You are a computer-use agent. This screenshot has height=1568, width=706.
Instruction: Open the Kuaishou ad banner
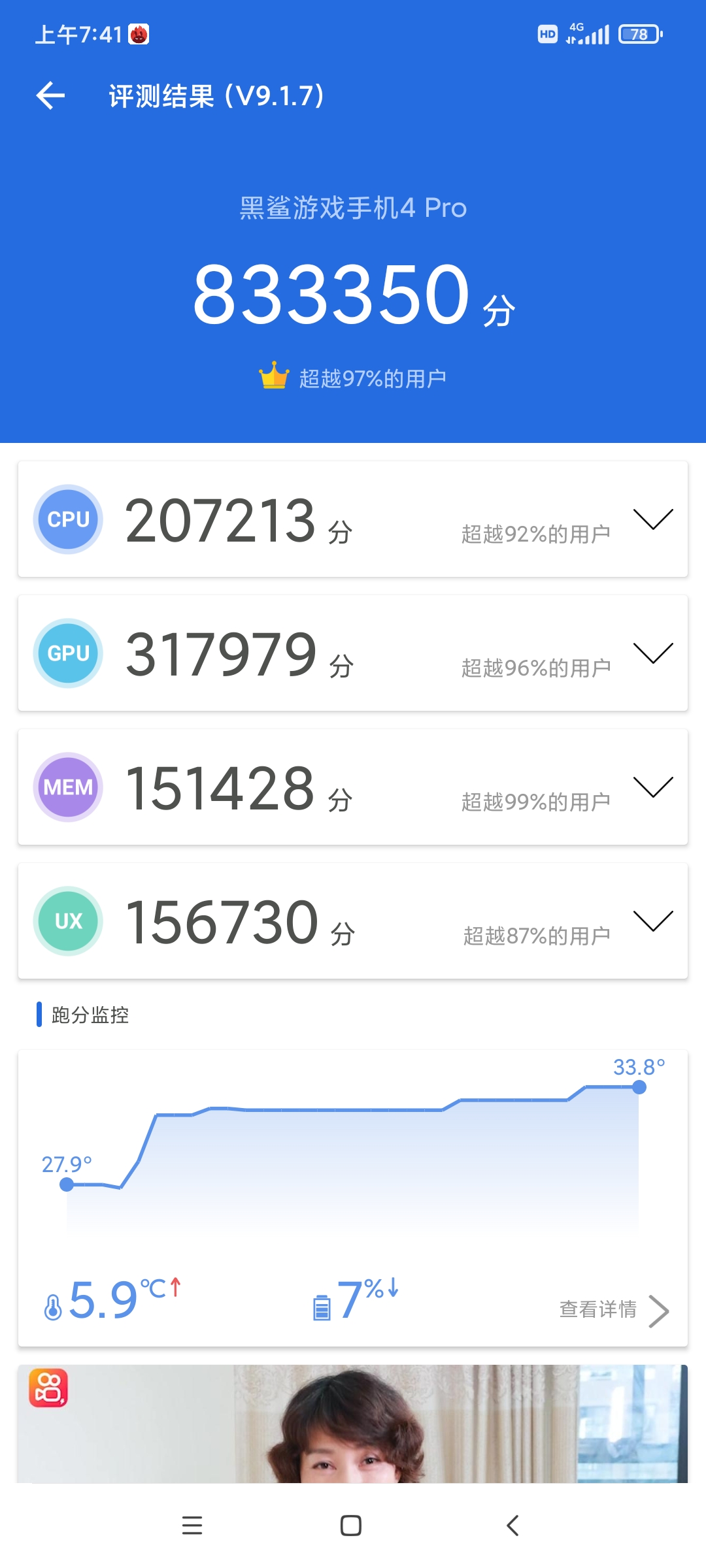click(x=353, y=1424)
